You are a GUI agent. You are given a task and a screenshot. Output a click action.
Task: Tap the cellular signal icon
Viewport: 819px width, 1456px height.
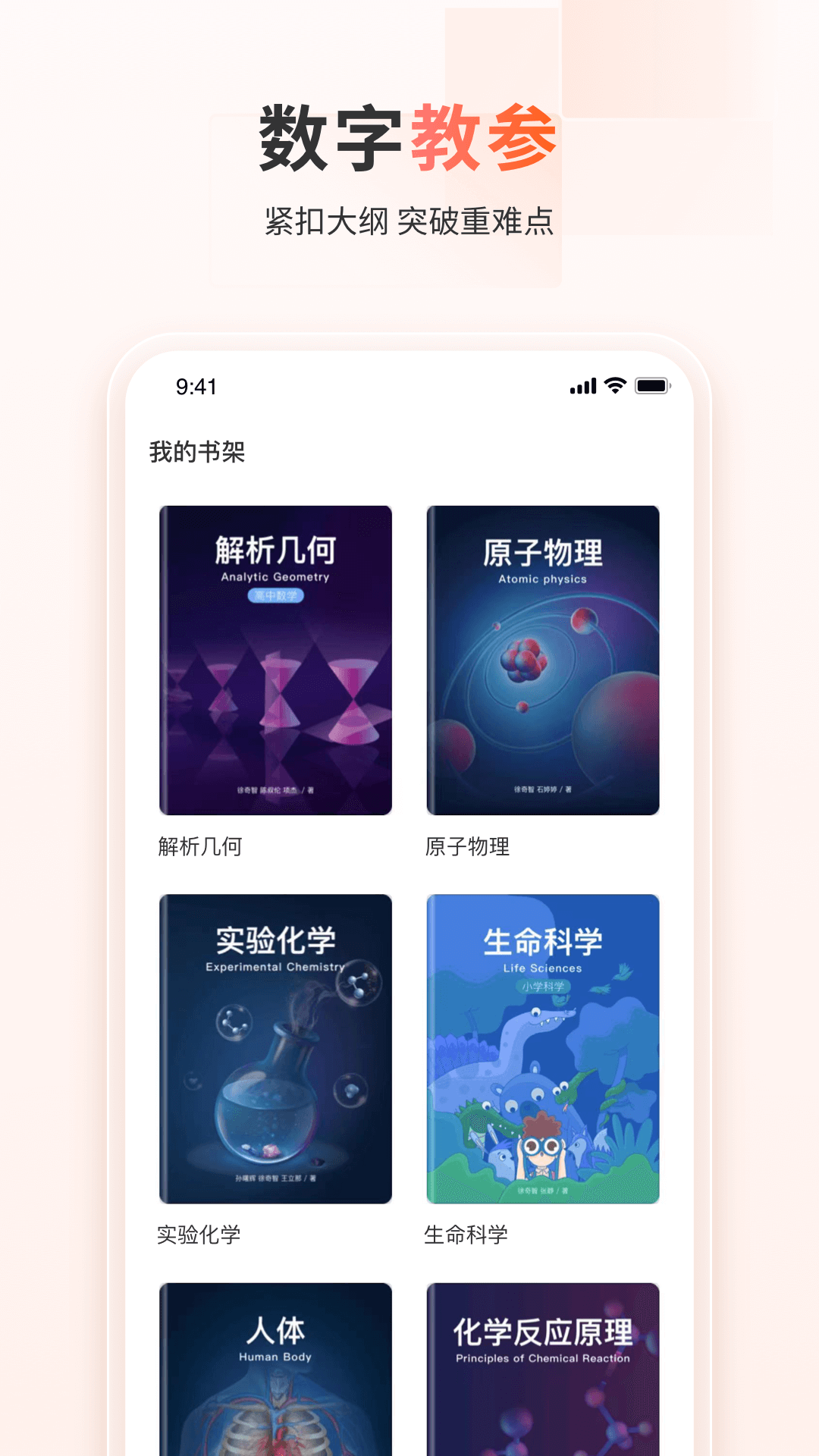coord(581,387)
